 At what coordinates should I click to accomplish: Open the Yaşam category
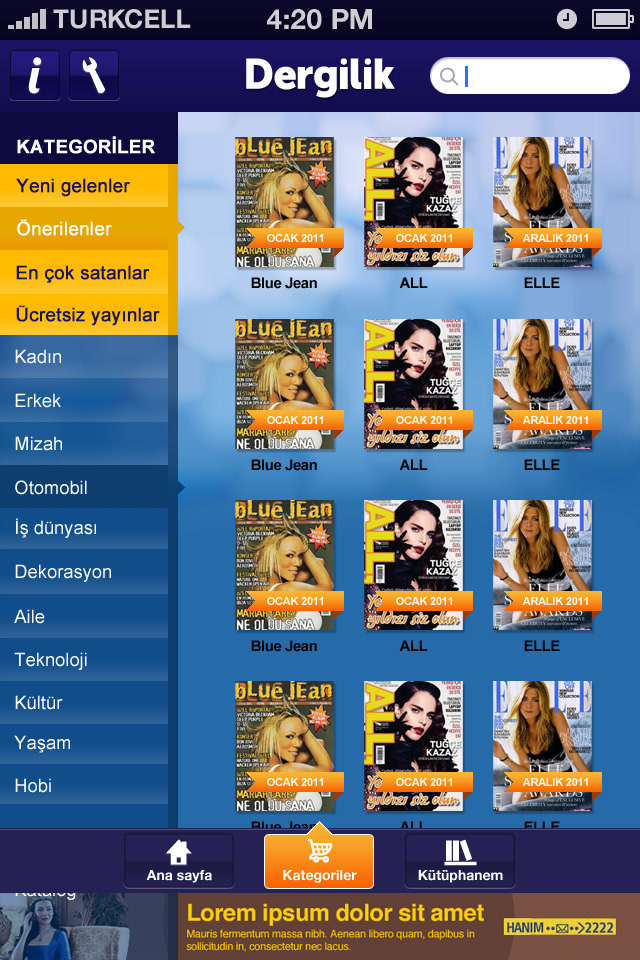click(x=89, y=743)
